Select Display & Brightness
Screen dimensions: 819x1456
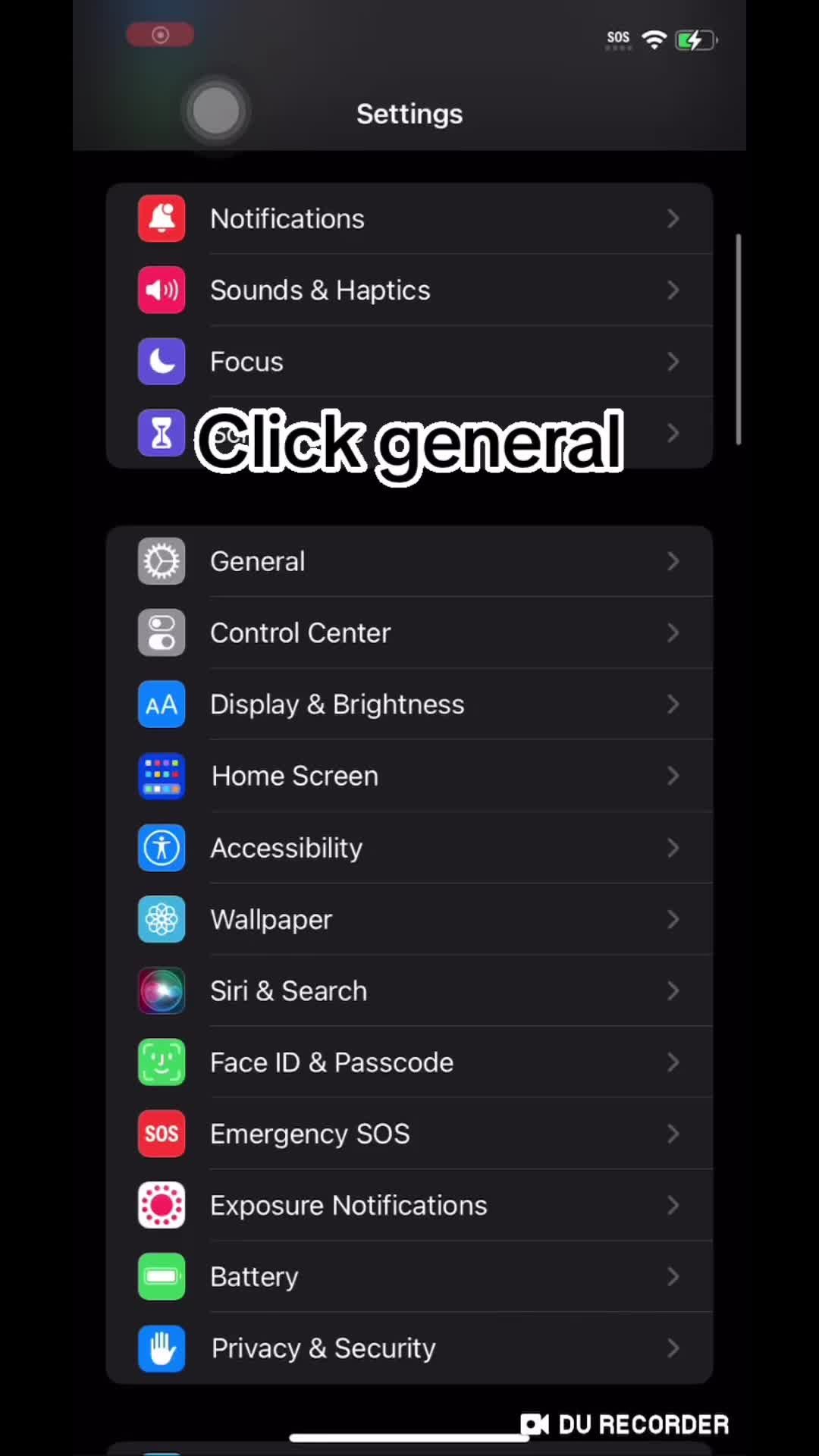pos(409,704)
